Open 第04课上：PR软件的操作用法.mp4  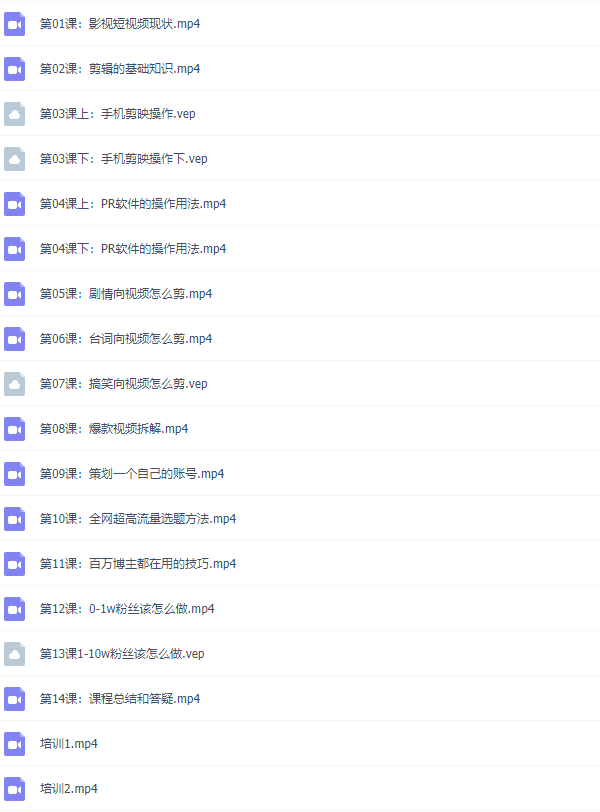pyautogui.click(x=132, y=204)
